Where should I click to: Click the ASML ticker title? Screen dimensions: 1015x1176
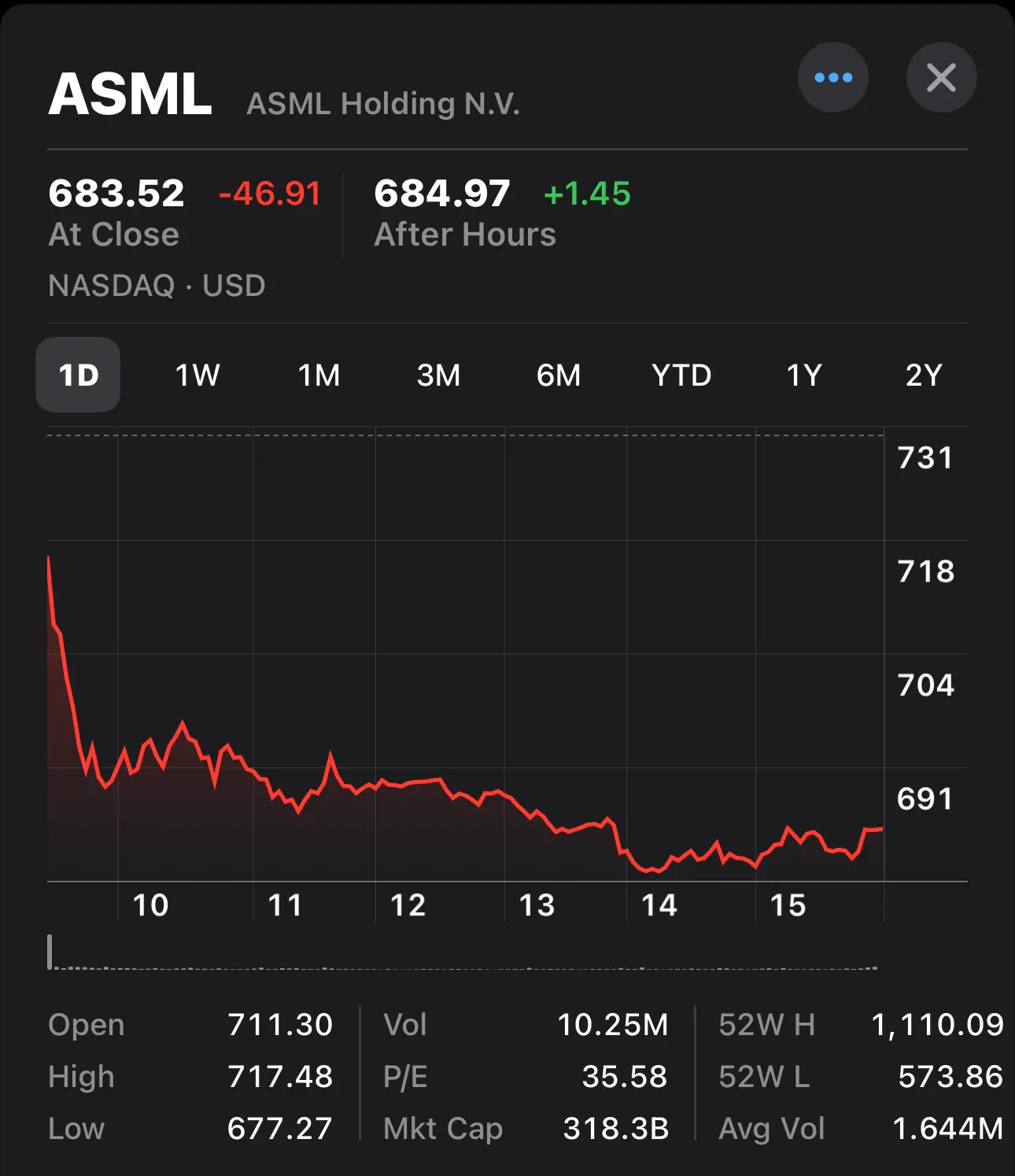pyautogui.click(x=131, y=97)
